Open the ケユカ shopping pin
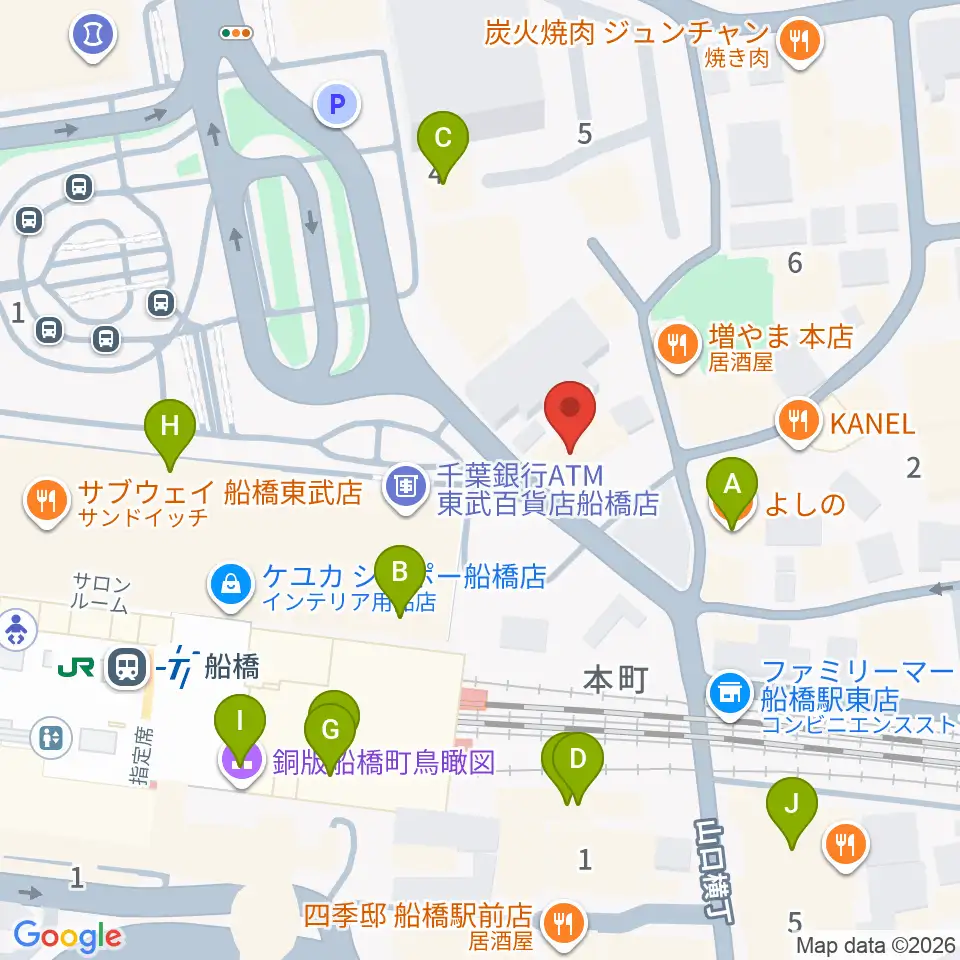Image resolution: width=960 pixels, height=960 pixels. click(230, 586)
